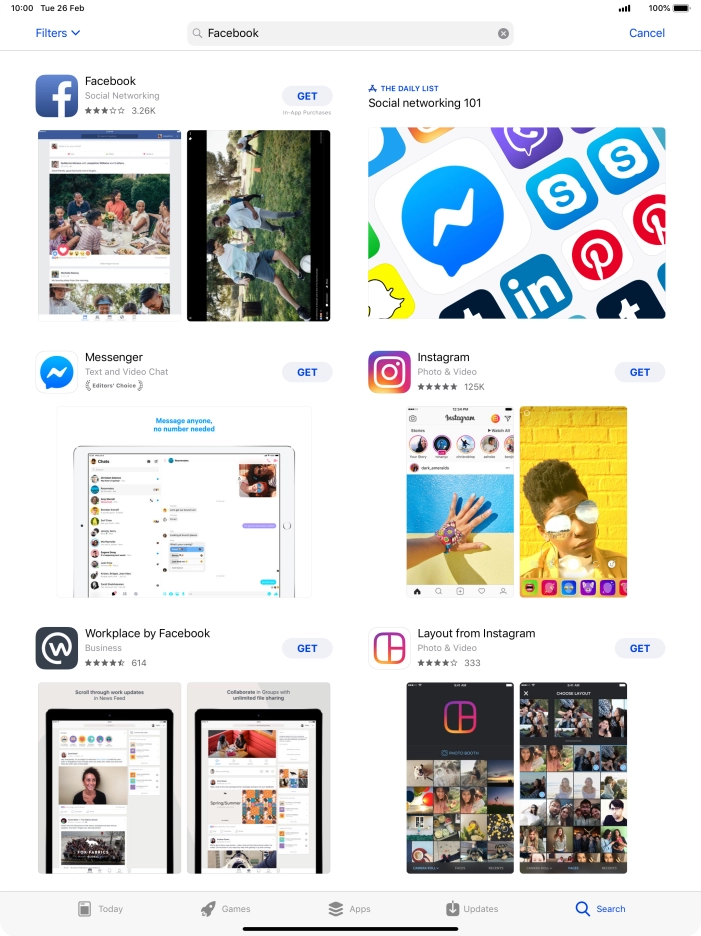Get the Facebook app
The height and width of the screenshot is (936, 701).
pyautogui.click(x=307, y=96)
